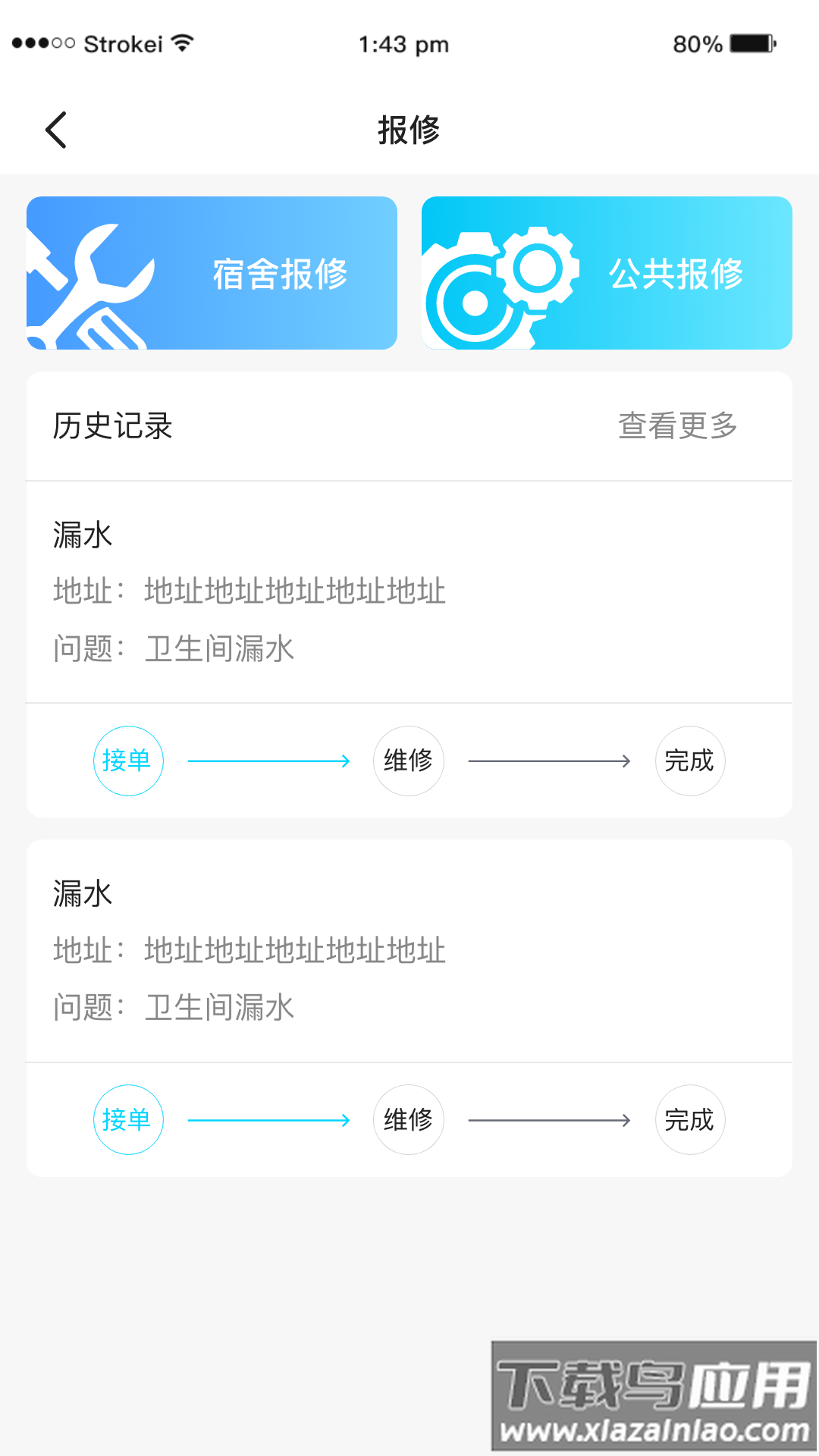This screenshot has height=1456, width=819.
Task: Click the 卫生间漏水 problem text
Action: [x=220, y=649]
